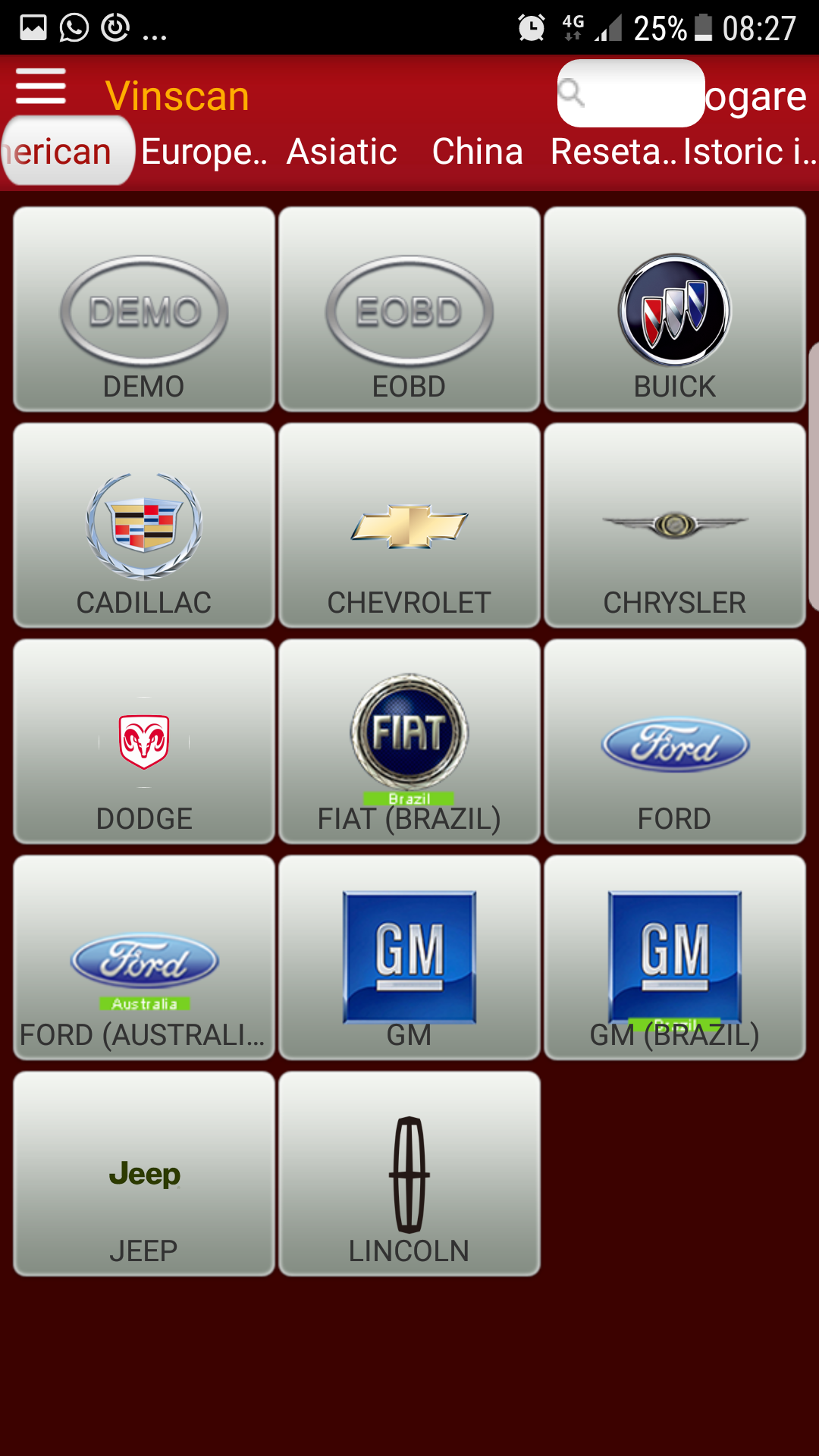Select the CADILLAC brand
The image size is (819, 1456).
144,526
